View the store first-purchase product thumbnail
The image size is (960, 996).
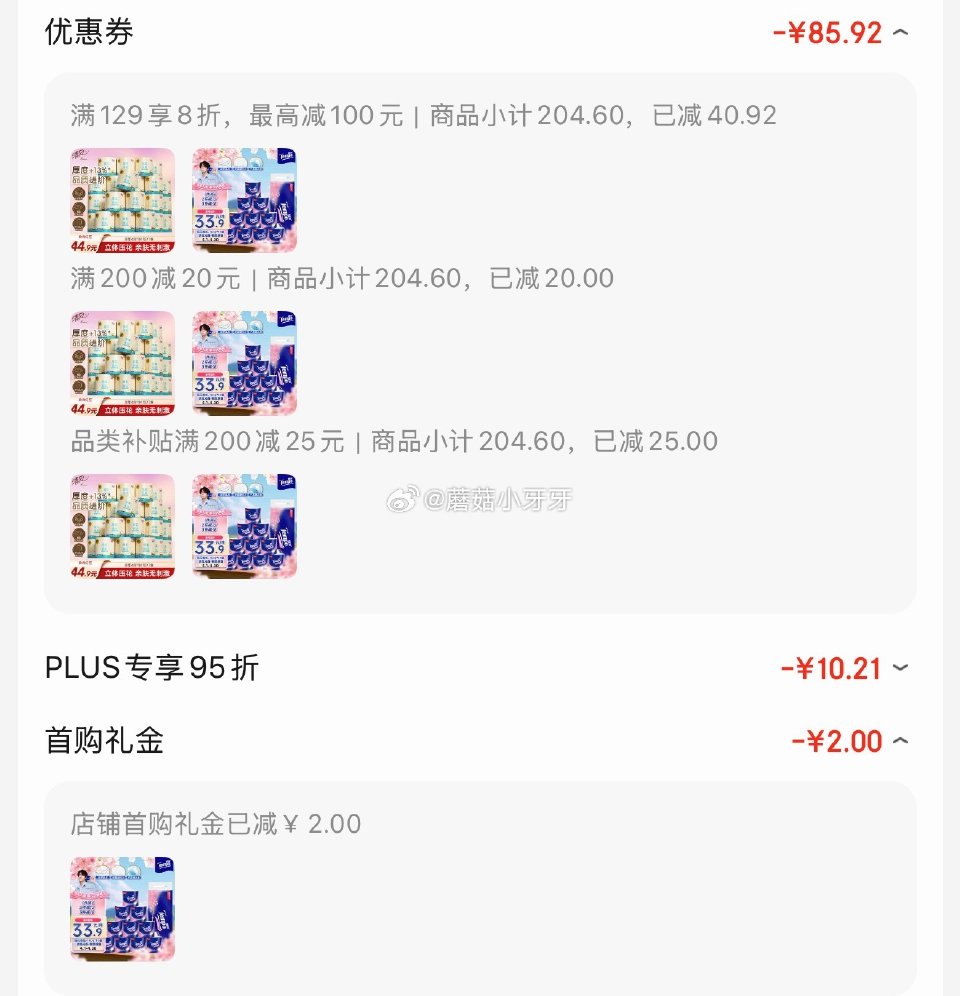(x=121, y=909)
